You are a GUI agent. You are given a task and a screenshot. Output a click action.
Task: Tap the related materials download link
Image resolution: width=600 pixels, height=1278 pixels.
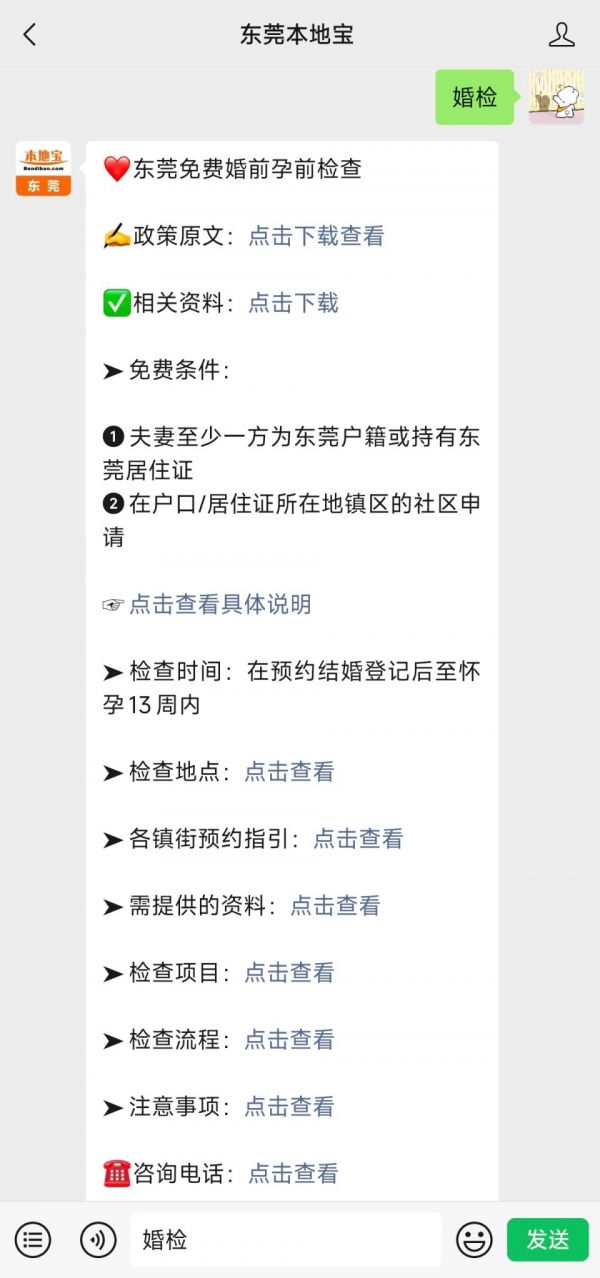click(293, 303)
